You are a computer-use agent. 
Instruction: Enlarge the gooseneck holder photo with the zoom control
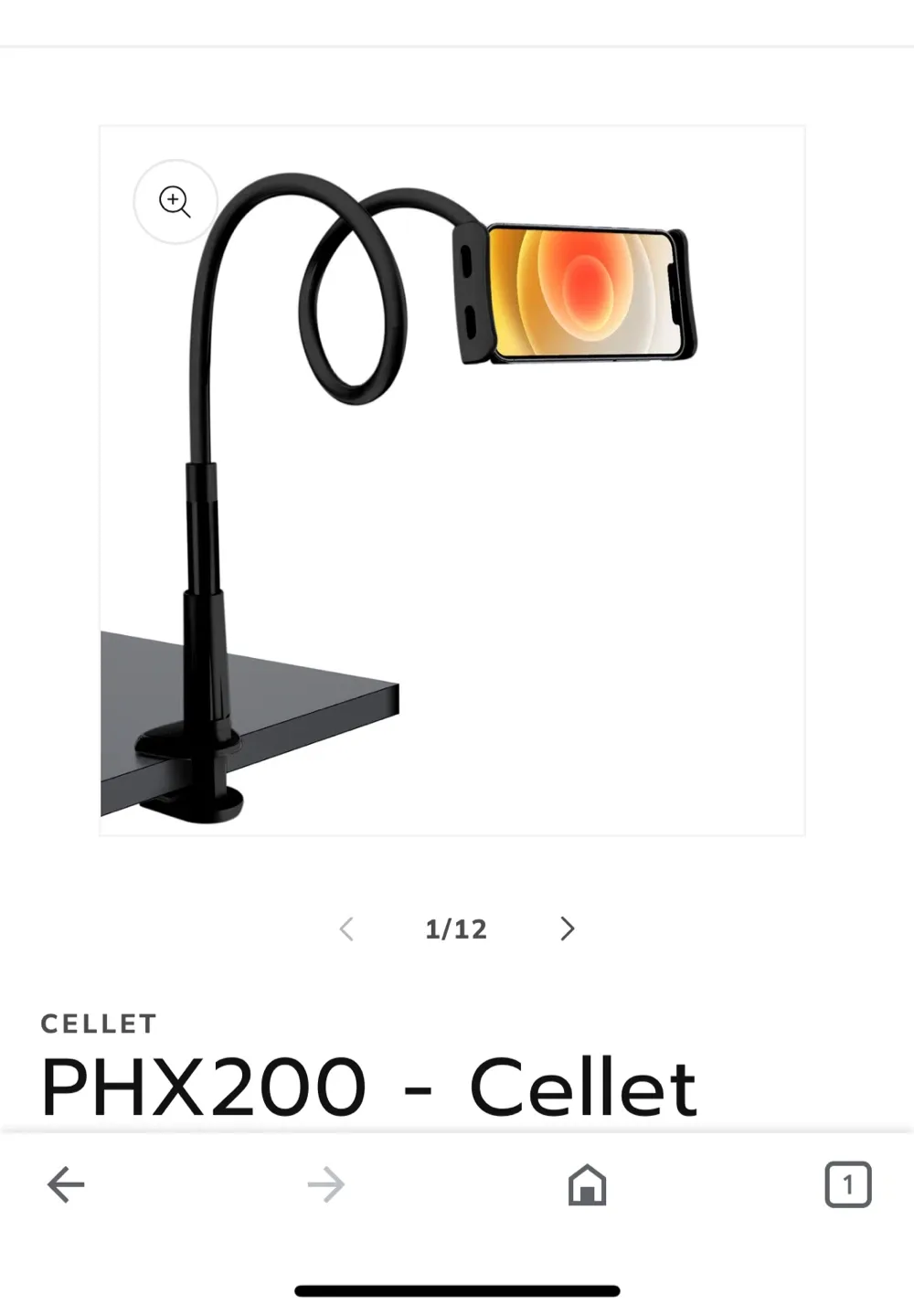[x=175, y=201]
